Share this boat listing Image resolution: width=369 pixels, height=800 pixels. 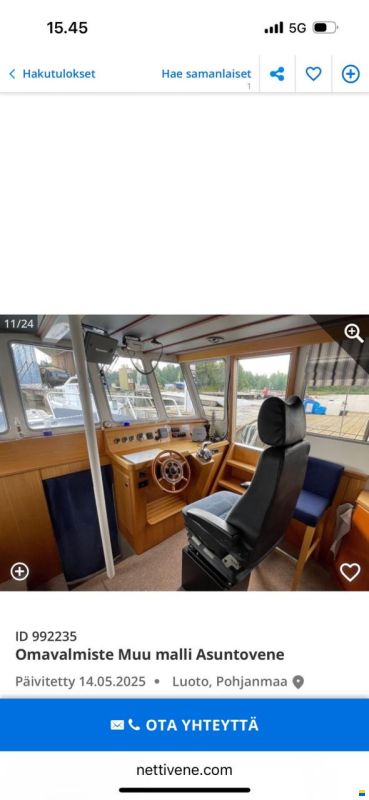277,74
